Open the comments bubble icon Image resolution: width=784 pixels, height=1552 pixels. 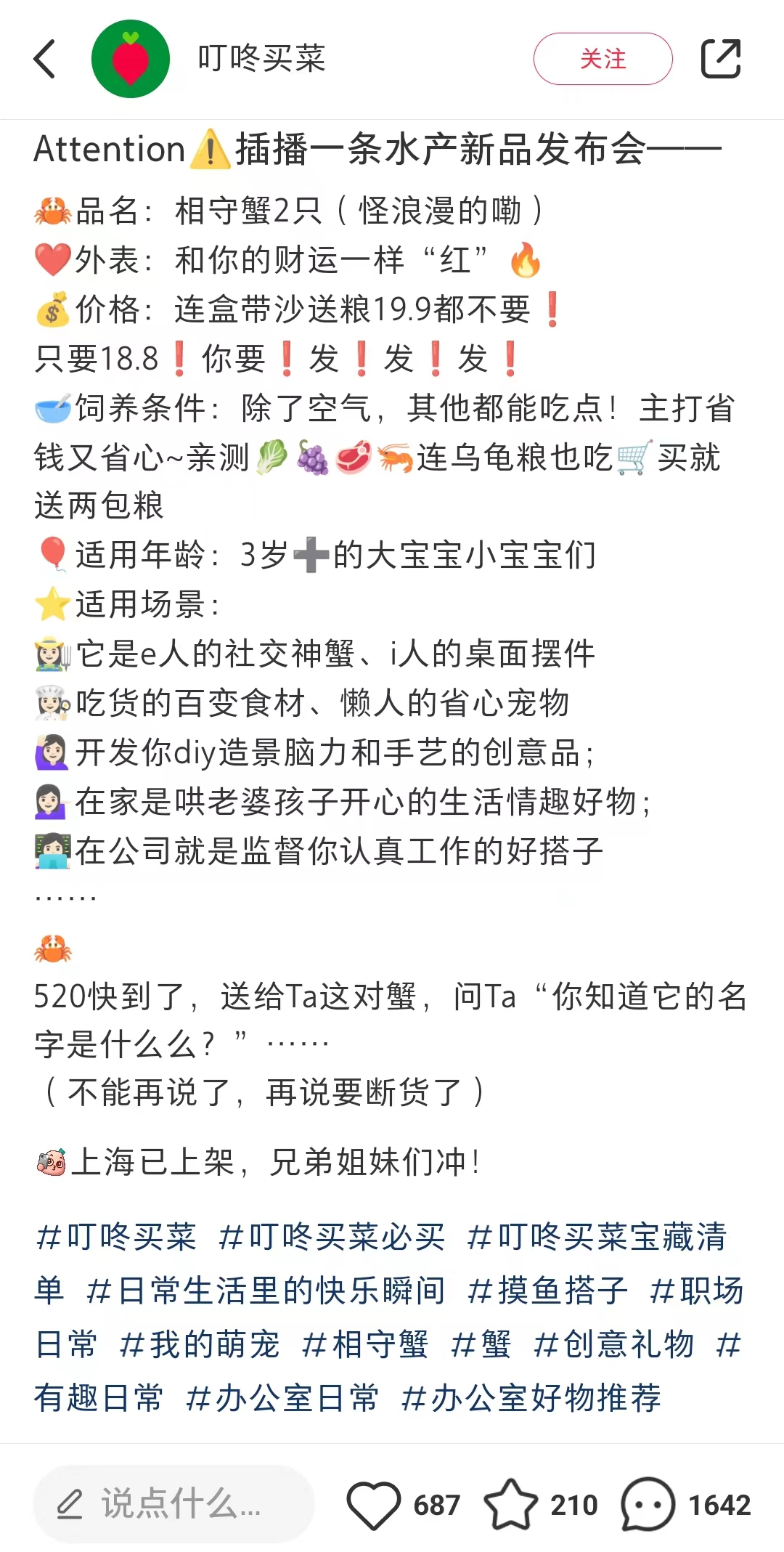[648, 1504]
